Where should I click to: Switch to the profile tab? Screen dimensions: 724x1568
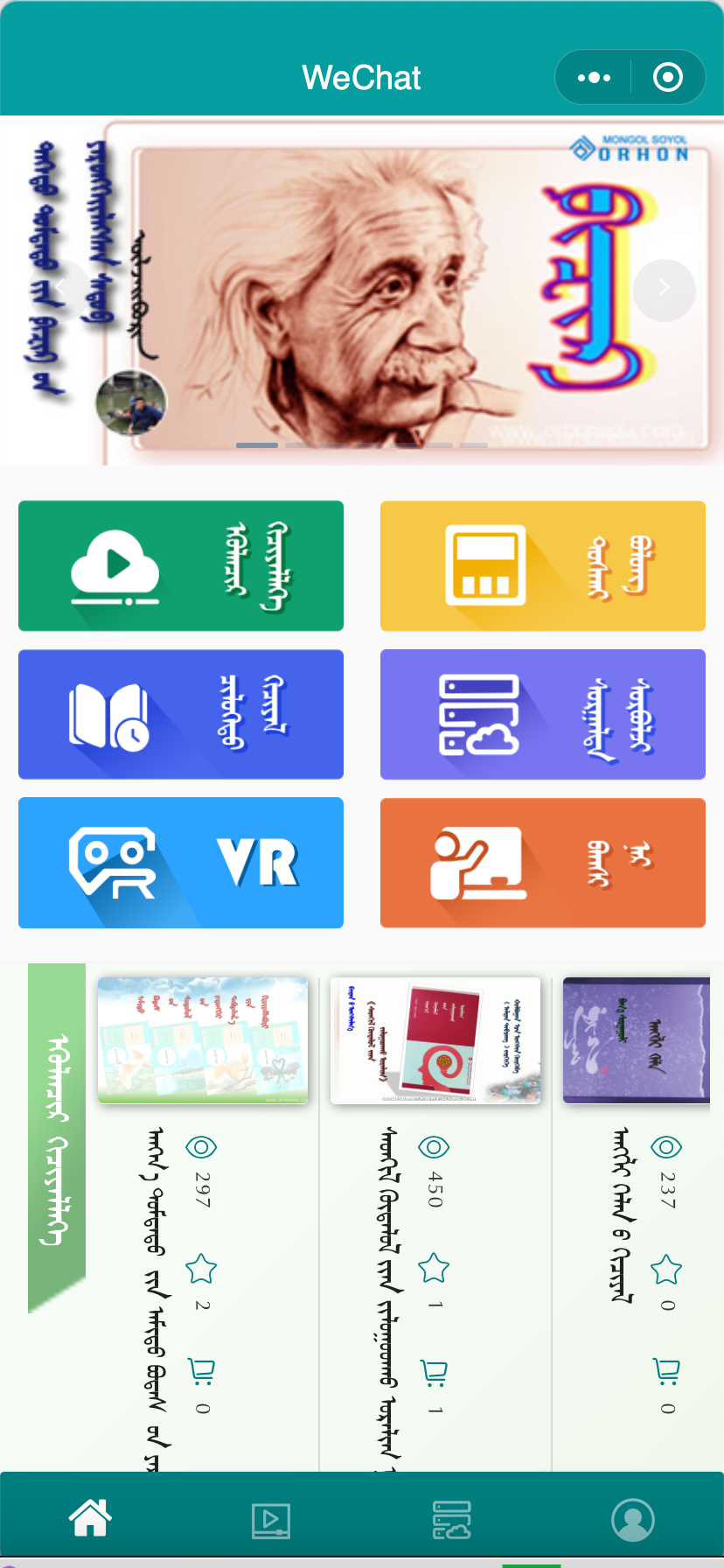[633, 1521]
